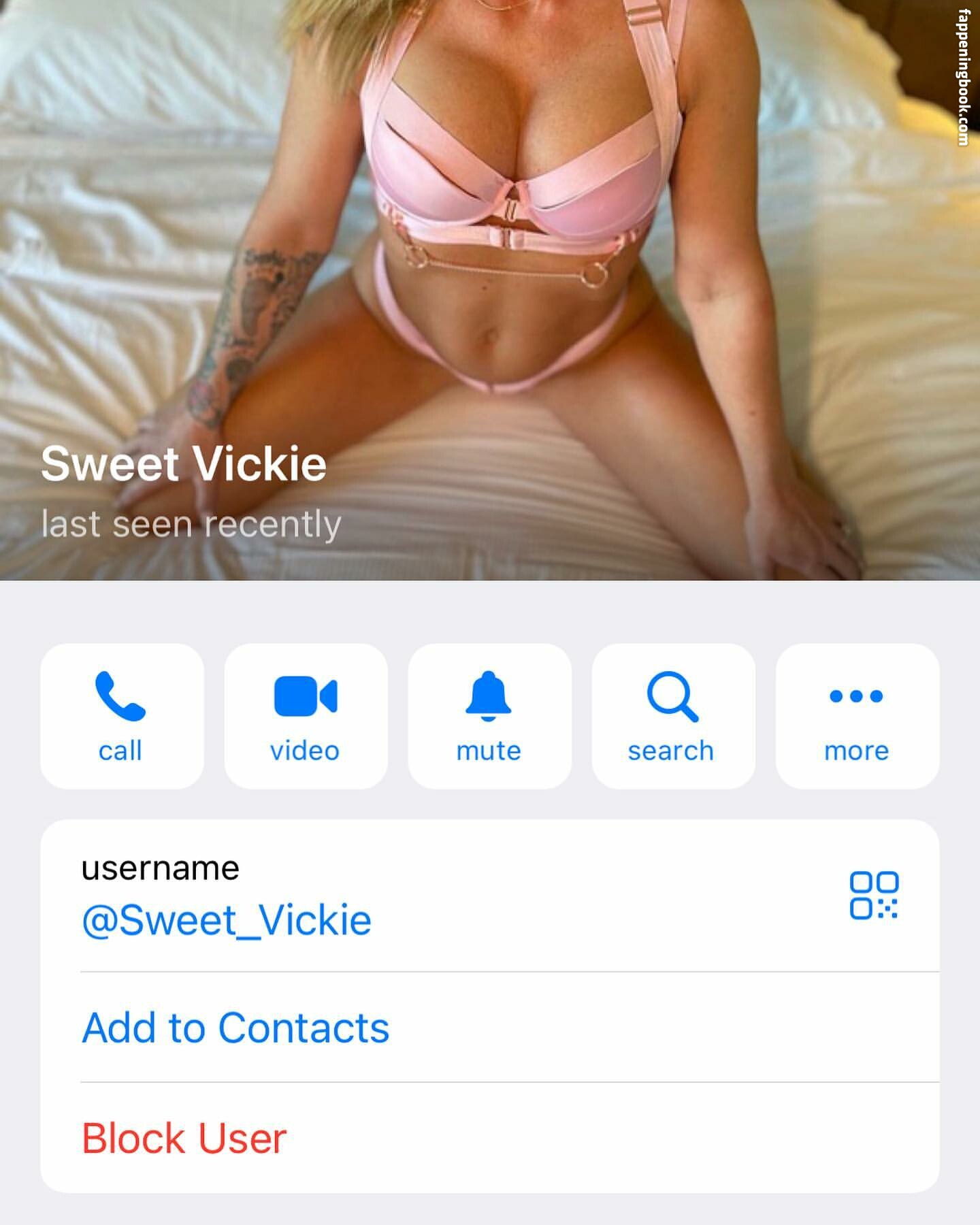
Task: Open the username QR code icon
Action: click(x=874, y=895)
